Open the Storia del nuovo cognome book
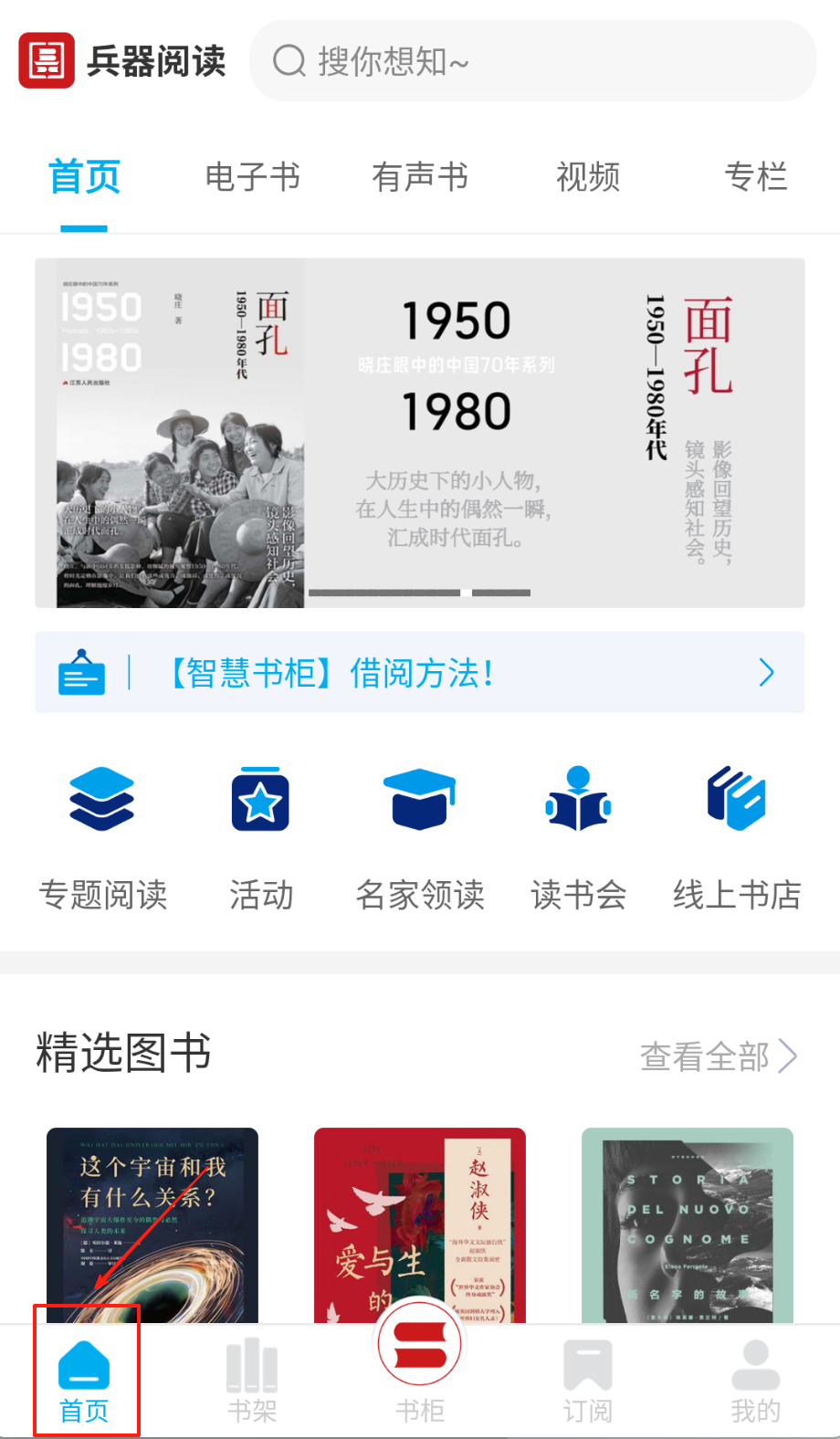840x1439 pixels. click(687, 1224)
